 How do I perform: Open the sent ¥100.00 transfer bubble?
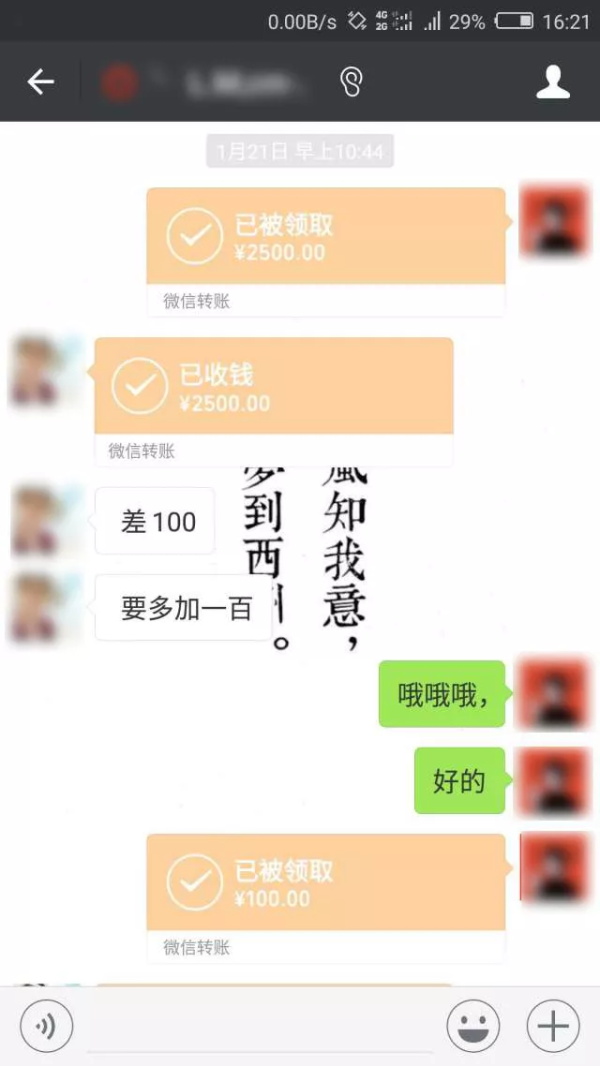point(325,884)
